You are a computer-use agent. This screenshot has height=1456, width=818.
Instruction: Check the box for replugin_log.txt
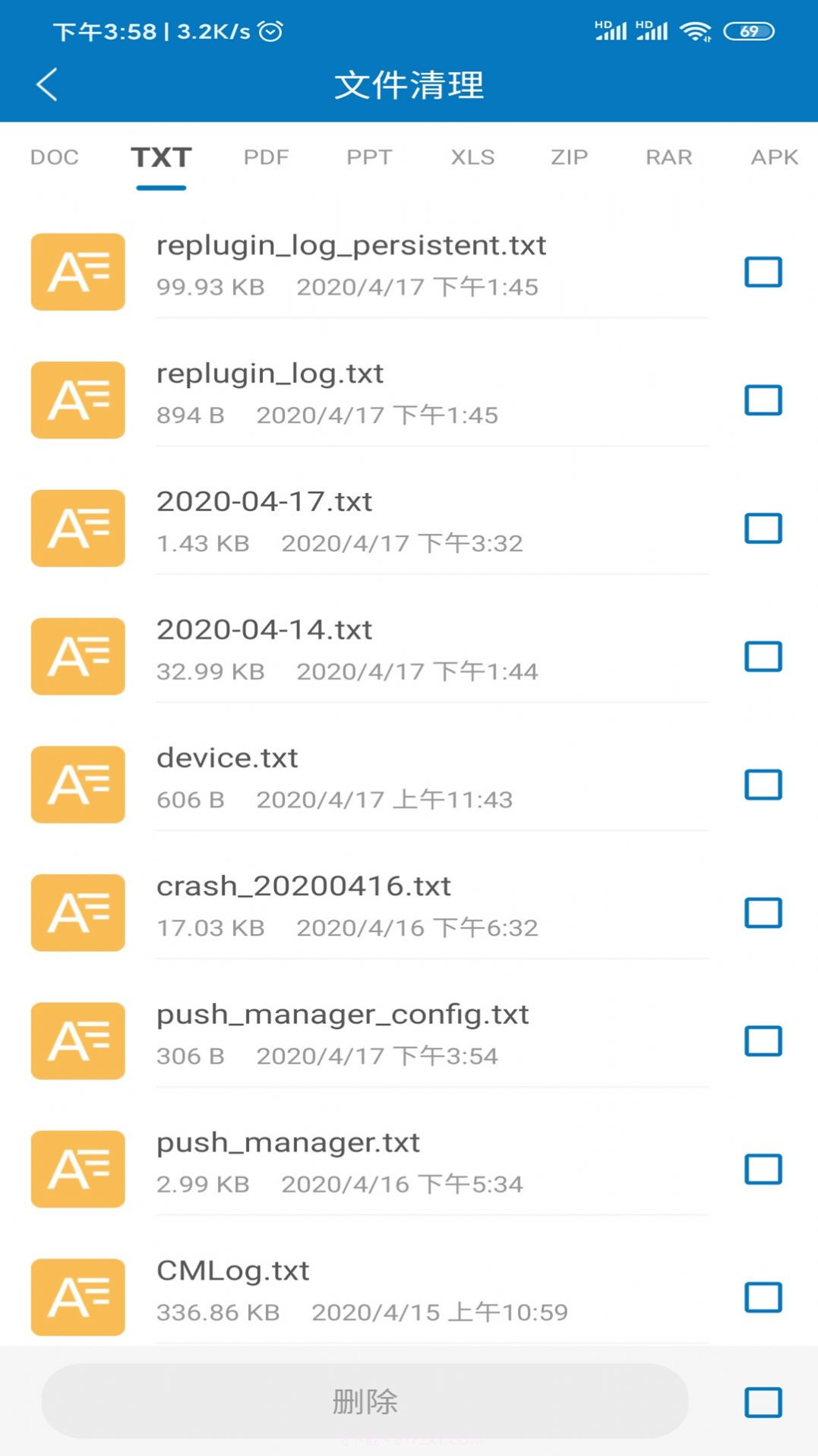(764, 400)
